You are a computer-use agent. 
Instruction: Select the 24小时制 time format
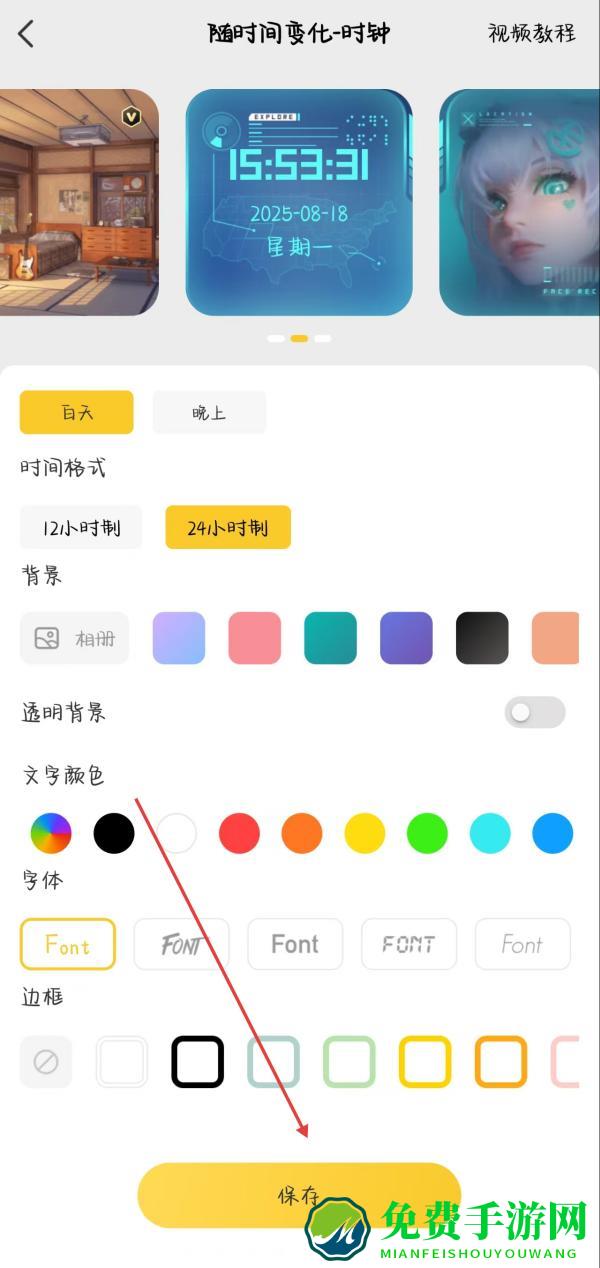click(228, 527)
